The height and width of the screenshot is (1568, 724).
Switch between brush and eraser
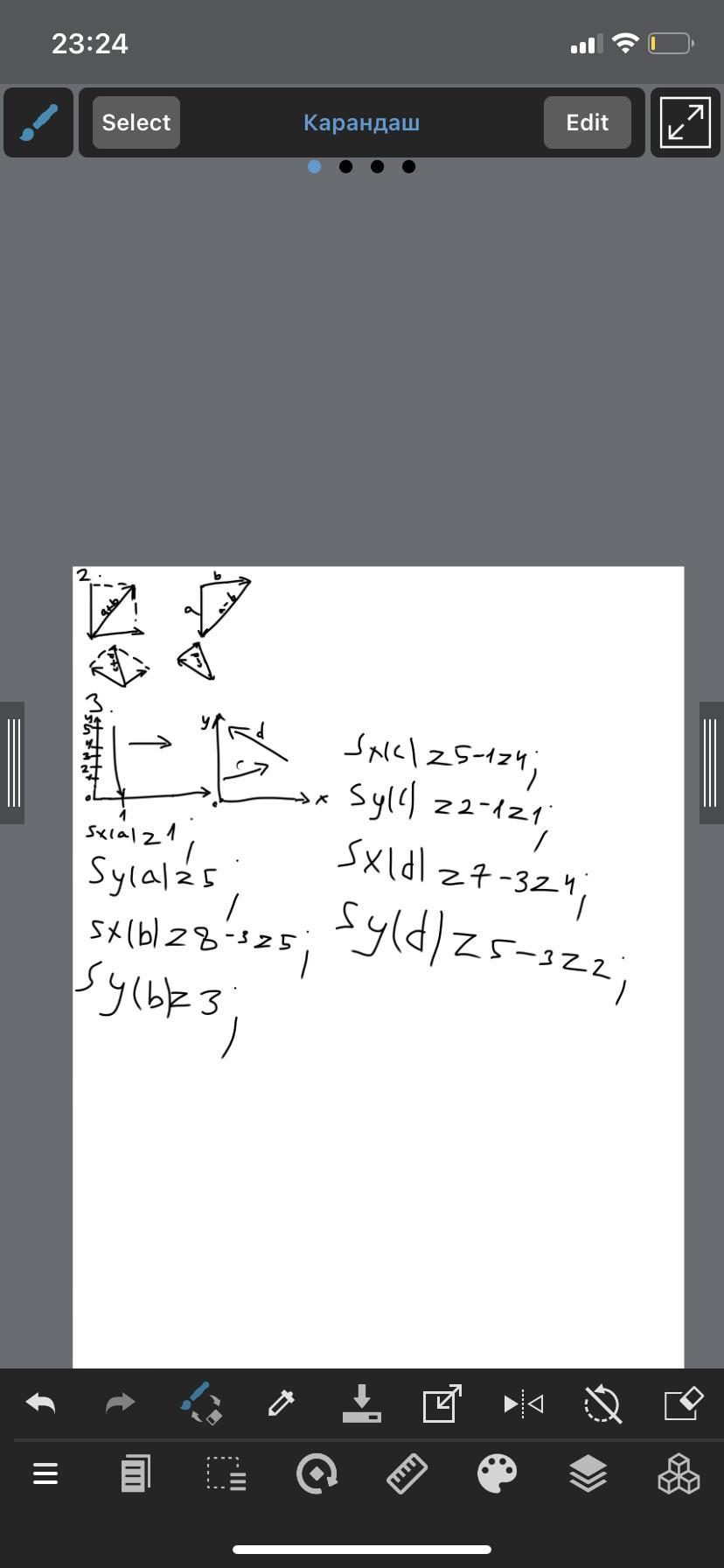201,1403
